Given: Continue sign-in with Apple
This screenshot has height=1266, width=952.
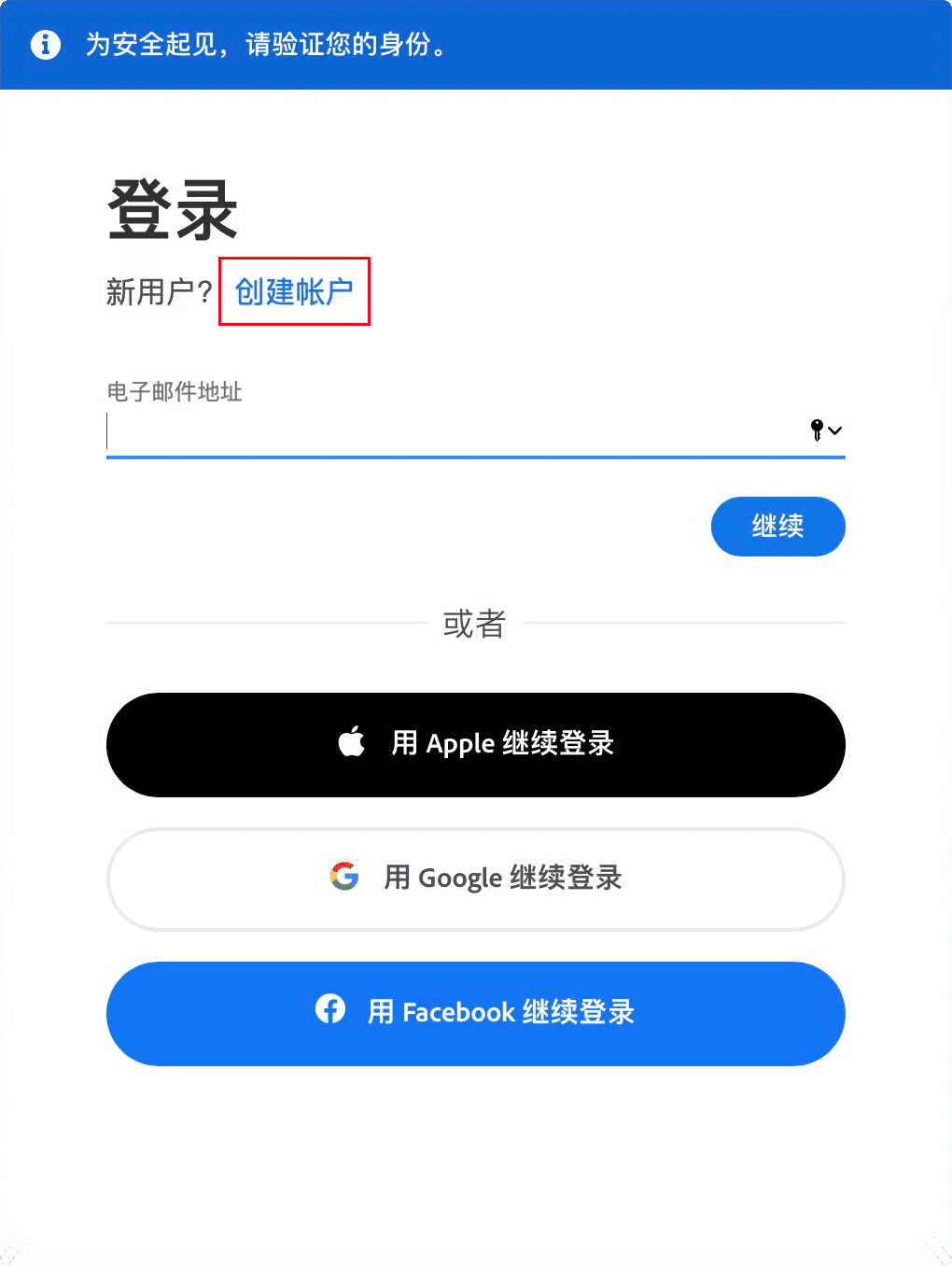Looking at the screenshot, I should pos(476,744).
